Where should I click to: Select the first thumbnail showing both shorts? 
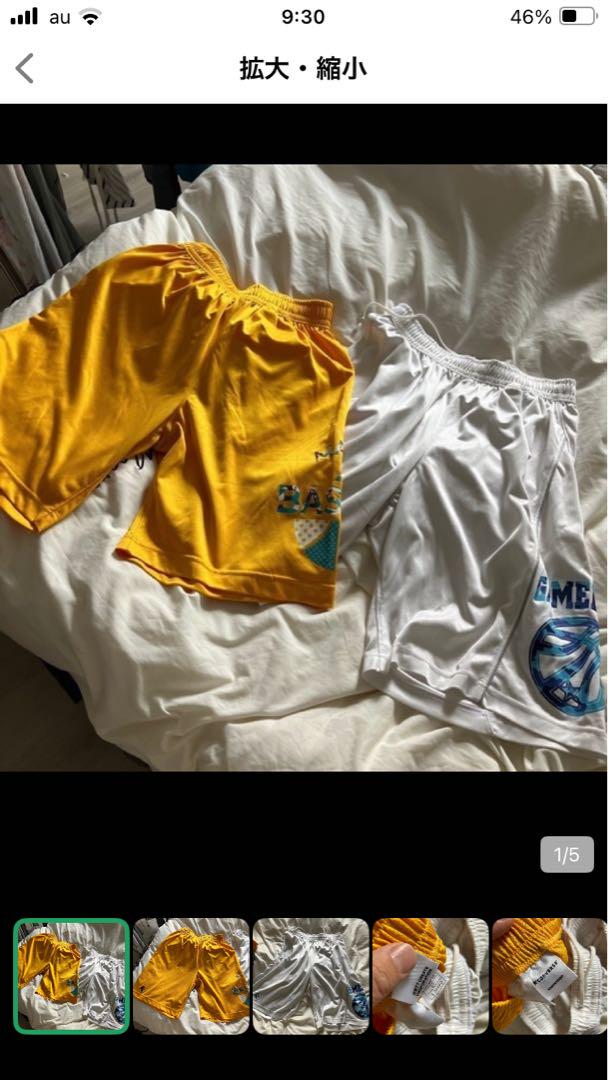tap(71, 975)
